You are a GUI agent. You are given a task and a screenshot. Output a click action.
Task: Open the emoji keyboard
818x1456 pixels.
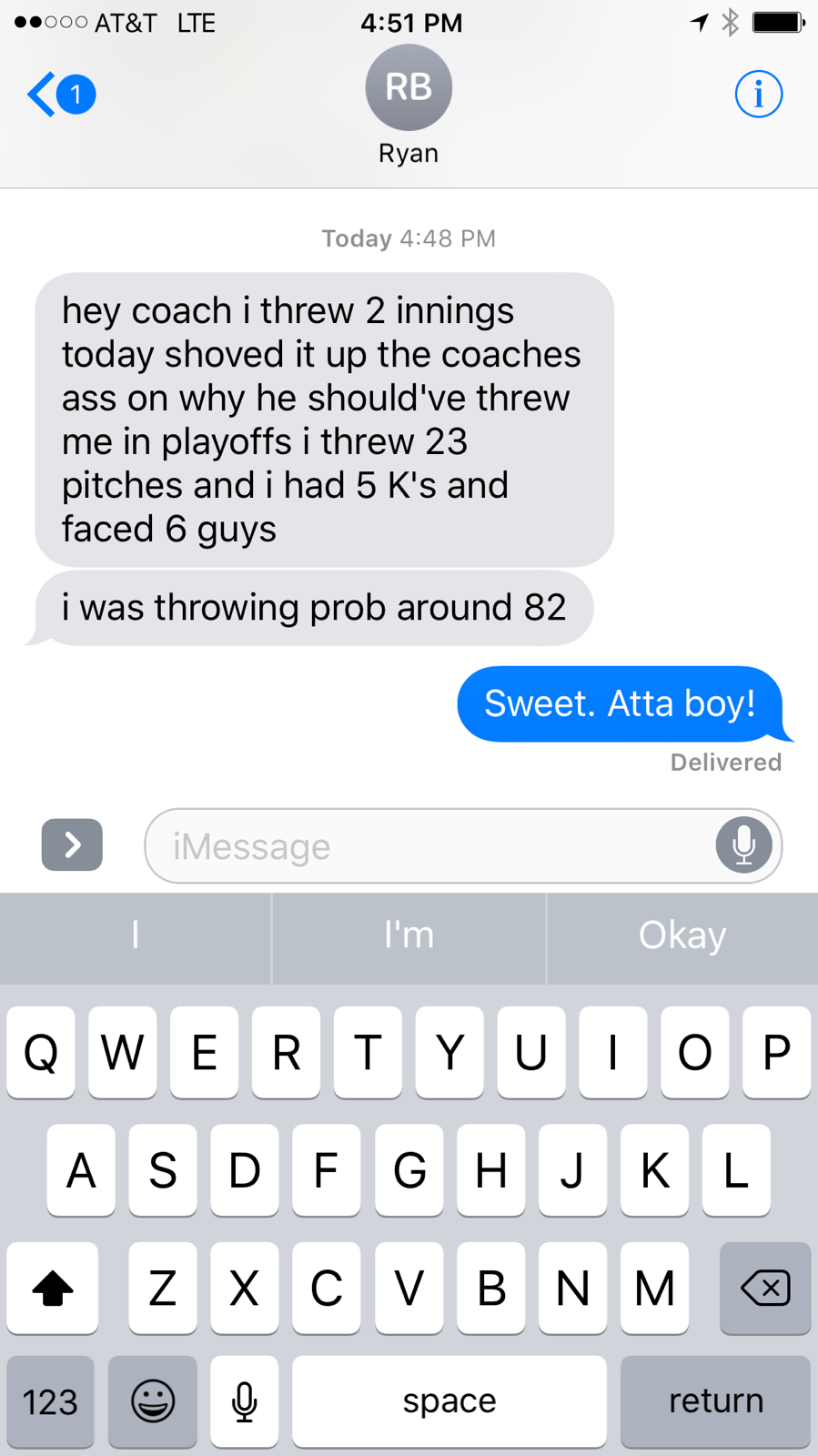coord(153,1401)
